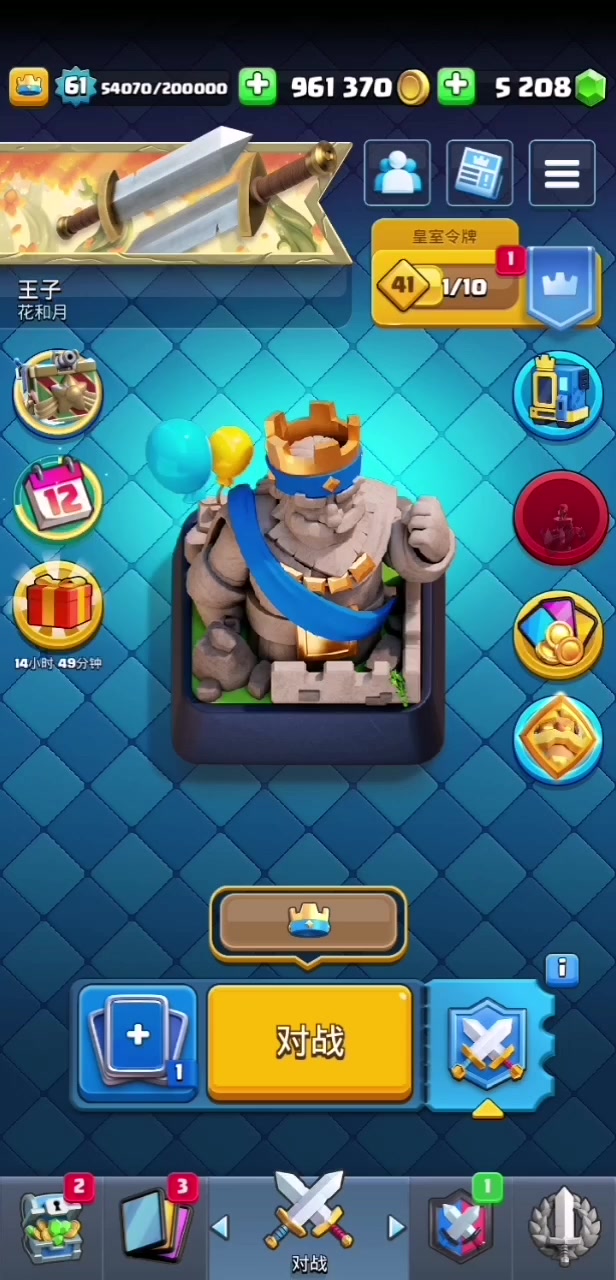Open the trophy road crown button

pos(308,920)
